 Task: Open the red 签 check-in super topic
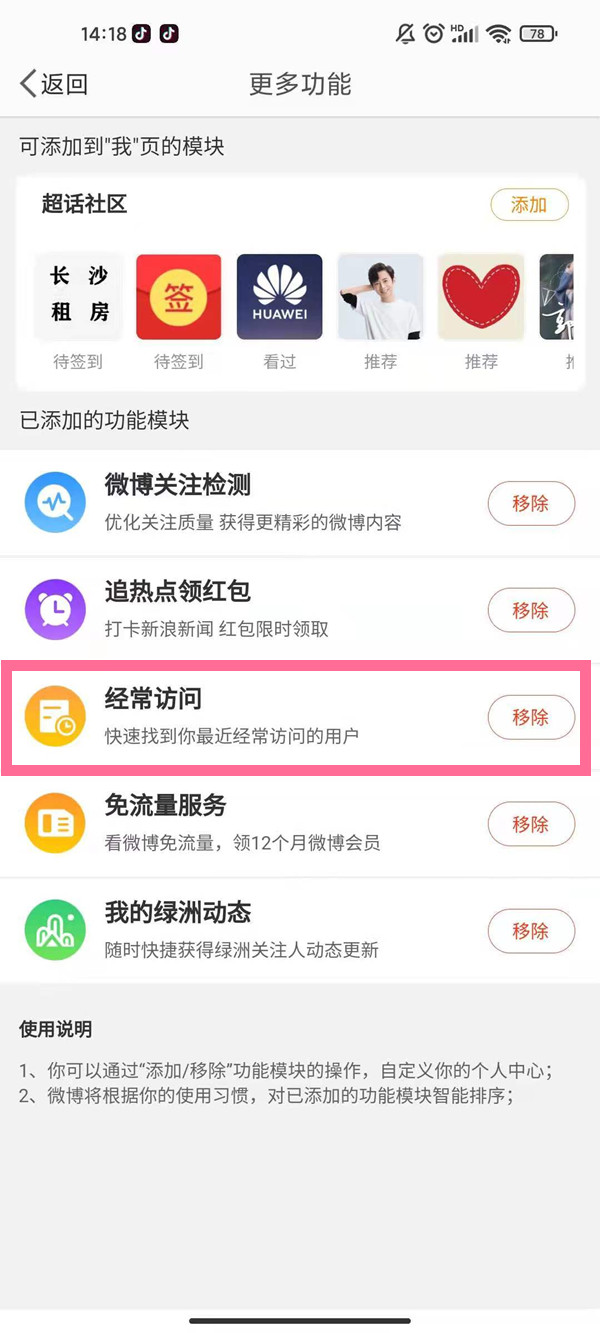(178, 297)
